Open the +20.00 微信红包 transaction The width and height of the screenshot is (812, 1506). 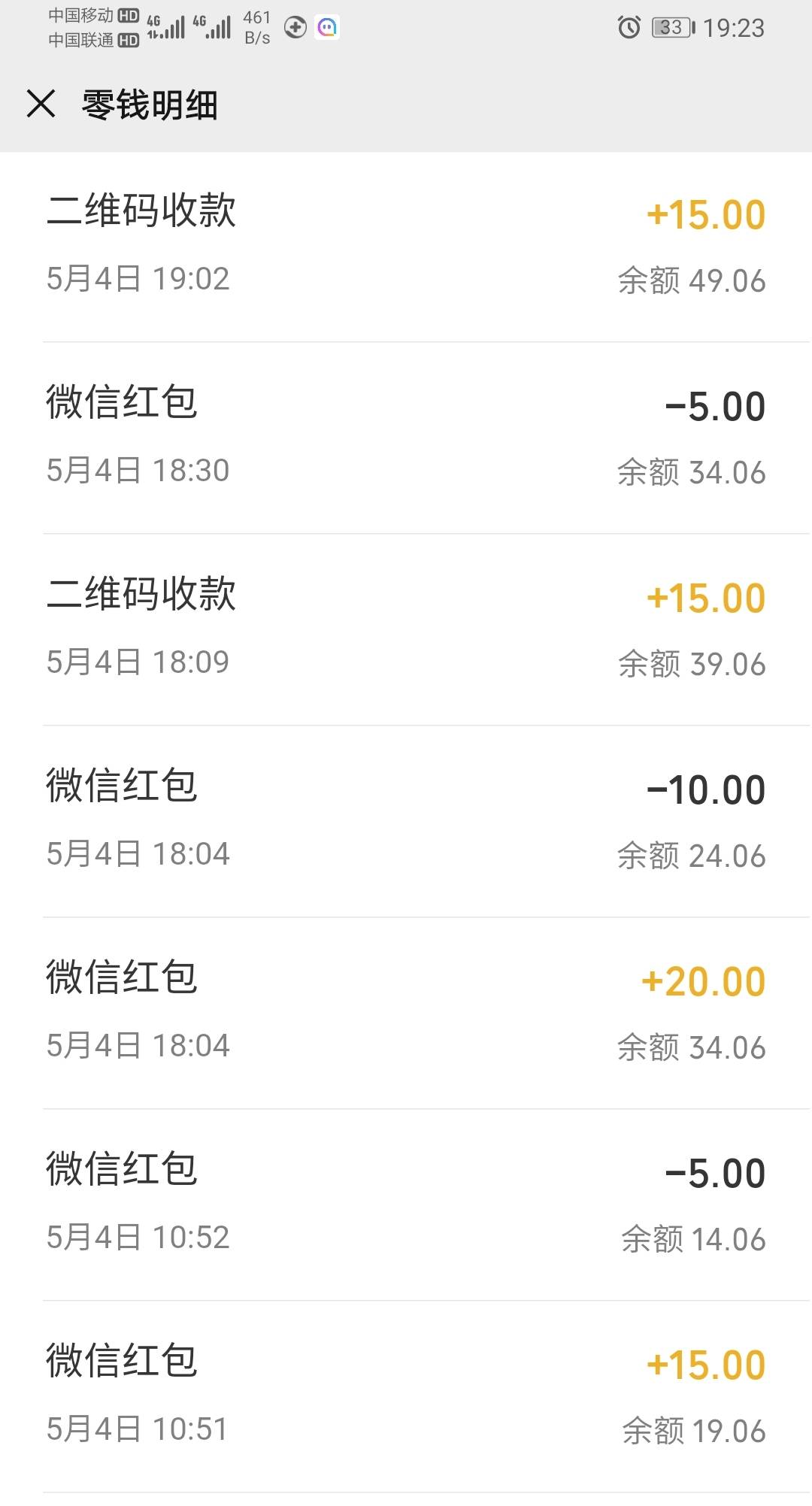tap(406, 1014)
